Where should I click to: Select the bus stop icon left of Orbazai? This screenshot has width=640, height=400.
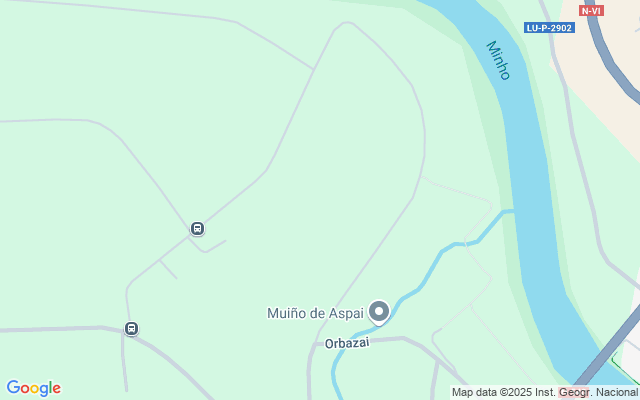point(131,328)
